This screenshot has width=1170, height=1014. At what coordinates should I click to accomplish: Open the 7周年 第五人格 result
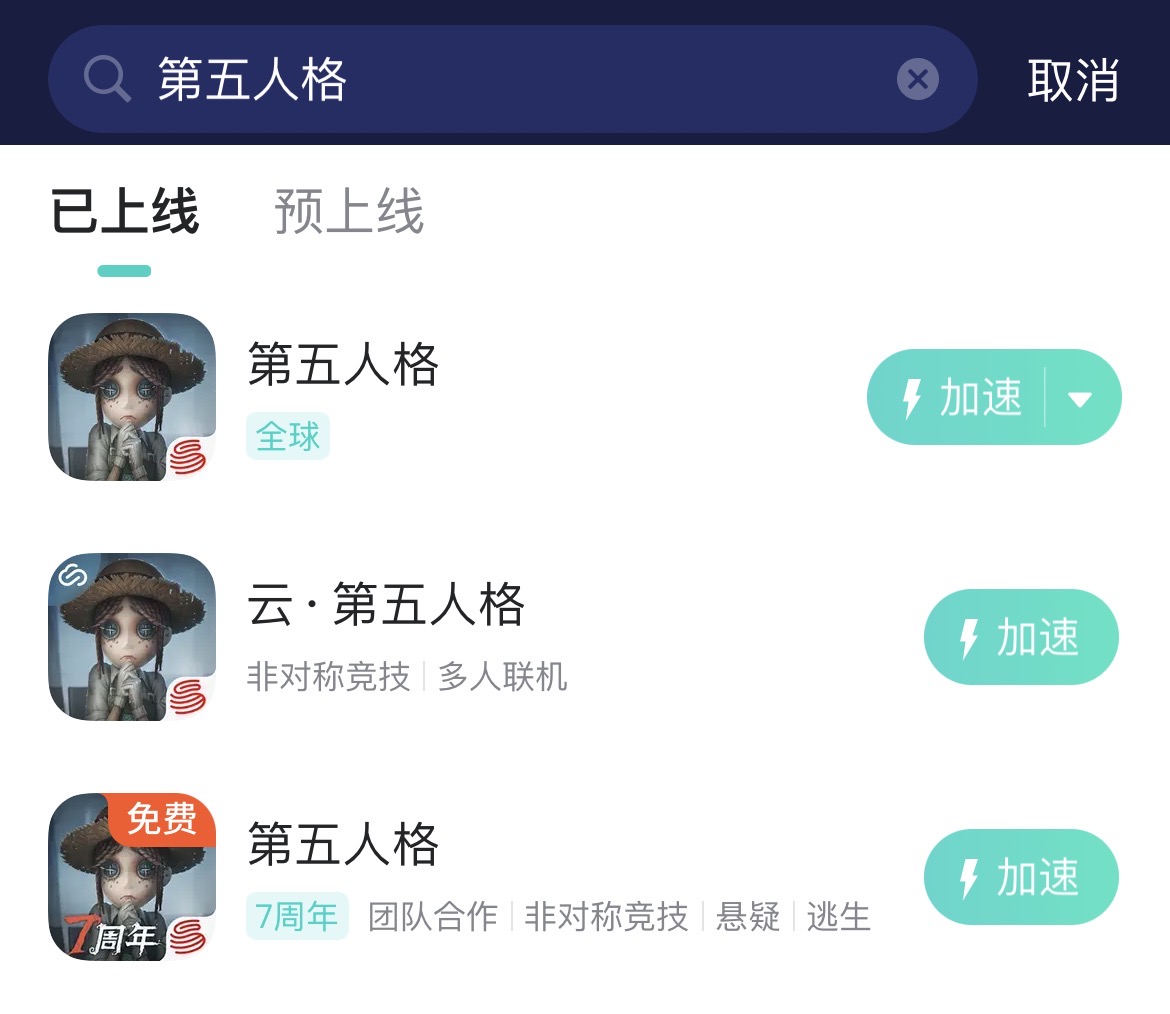coord(343,845)
